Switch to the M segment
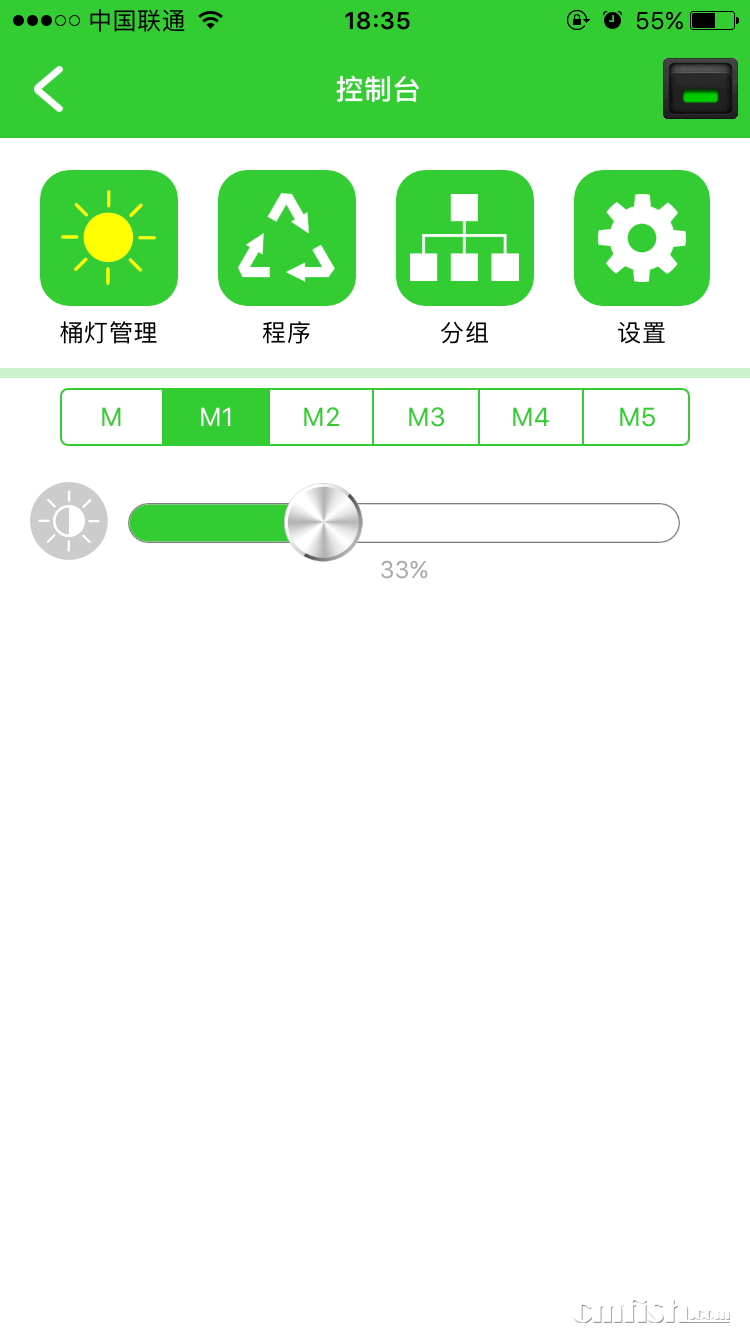Screen dimensions: 750x1334 (x=112, y=417)
